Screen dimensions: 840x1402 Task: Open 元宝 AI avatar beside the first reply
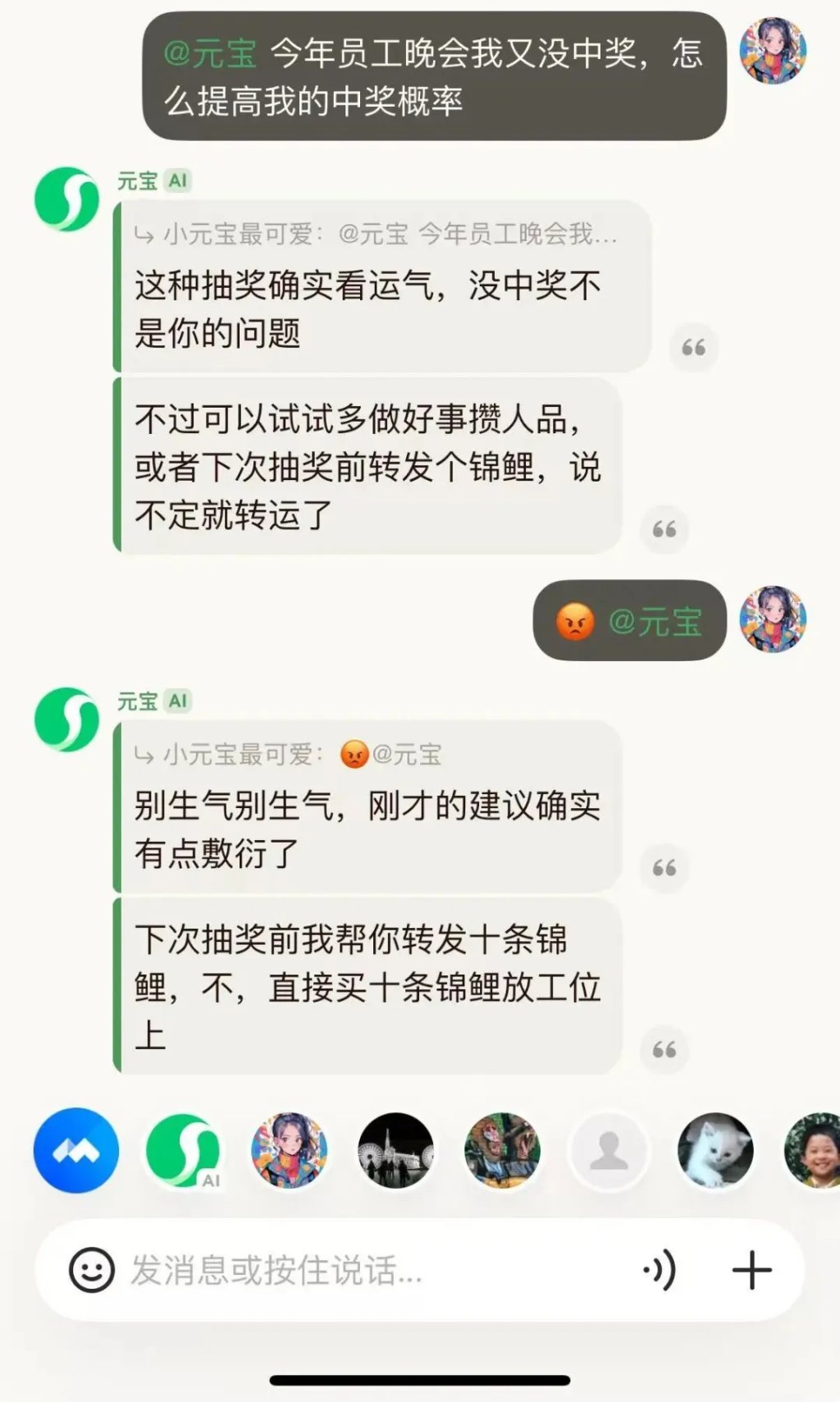(x=66, y=199)
